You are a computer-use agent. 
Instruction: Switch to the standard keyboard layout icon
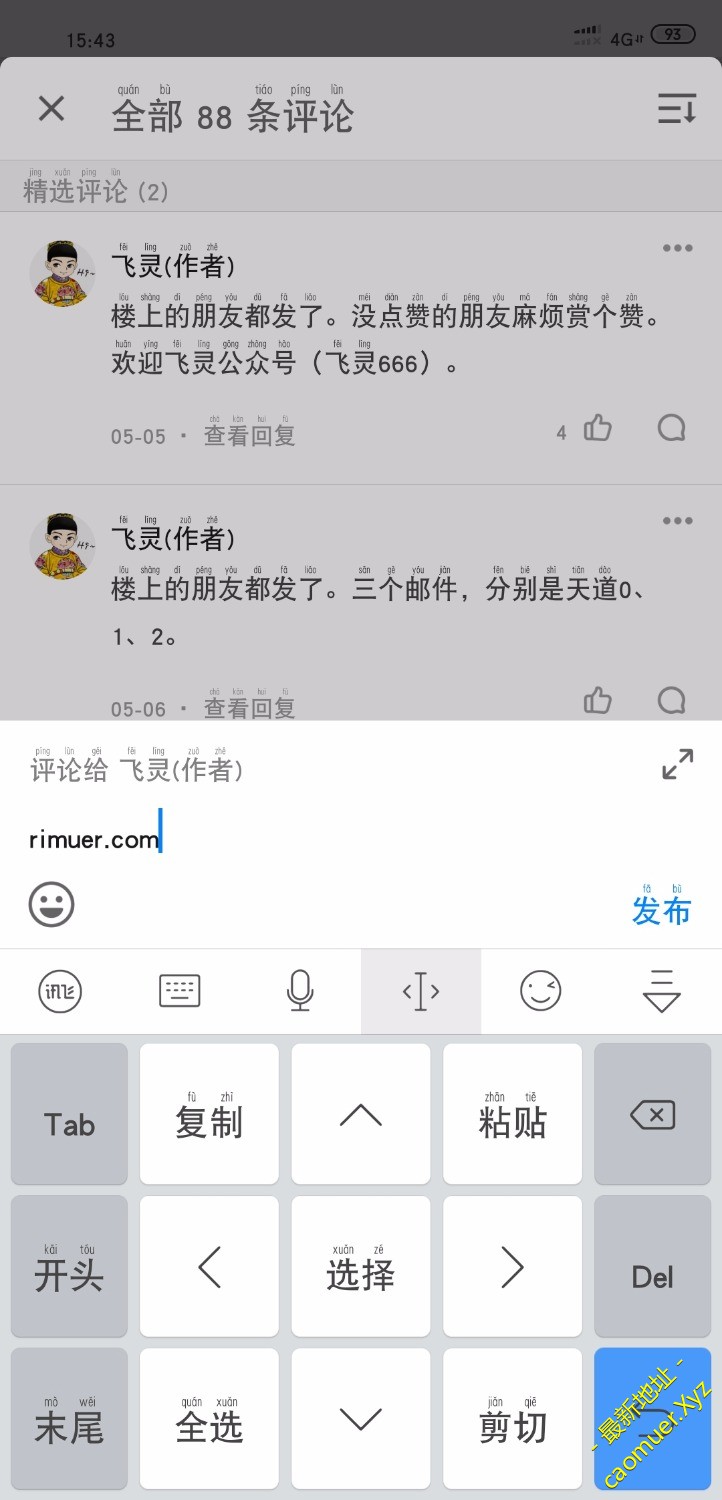179,991
